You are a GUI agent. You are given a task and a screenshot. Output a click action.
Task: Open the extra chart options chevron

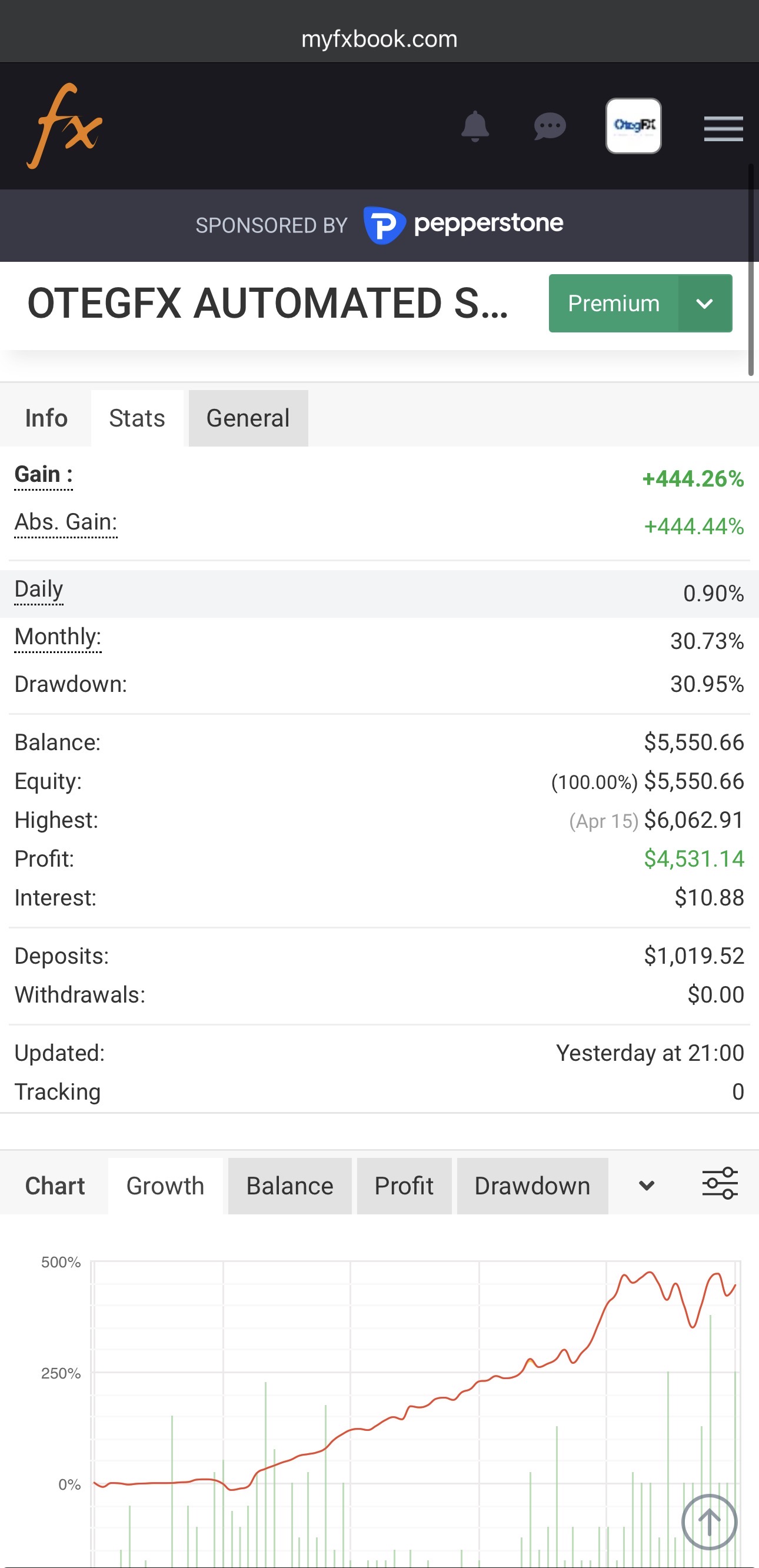646,1185
